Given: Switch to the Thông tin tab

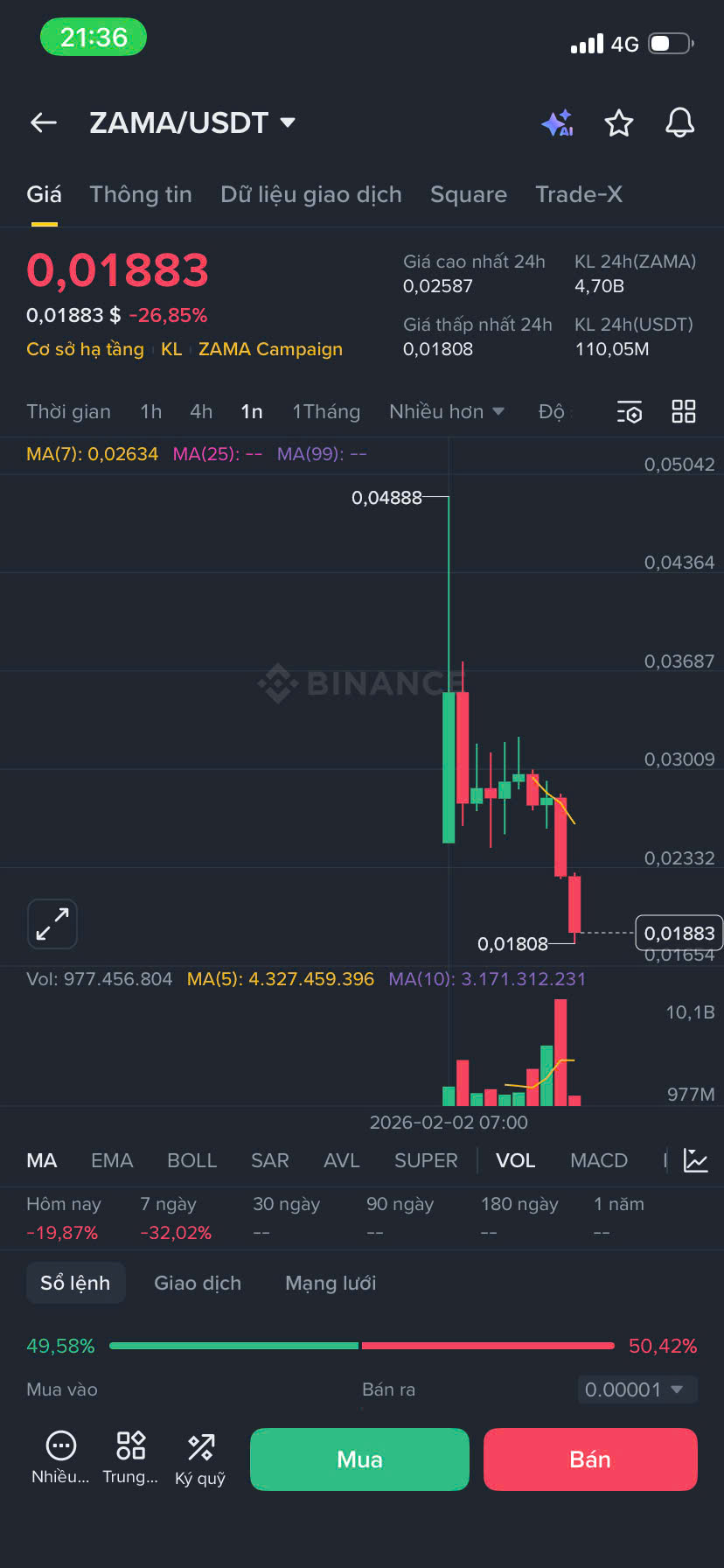Looking at the screenshot, I should [141, 194].
